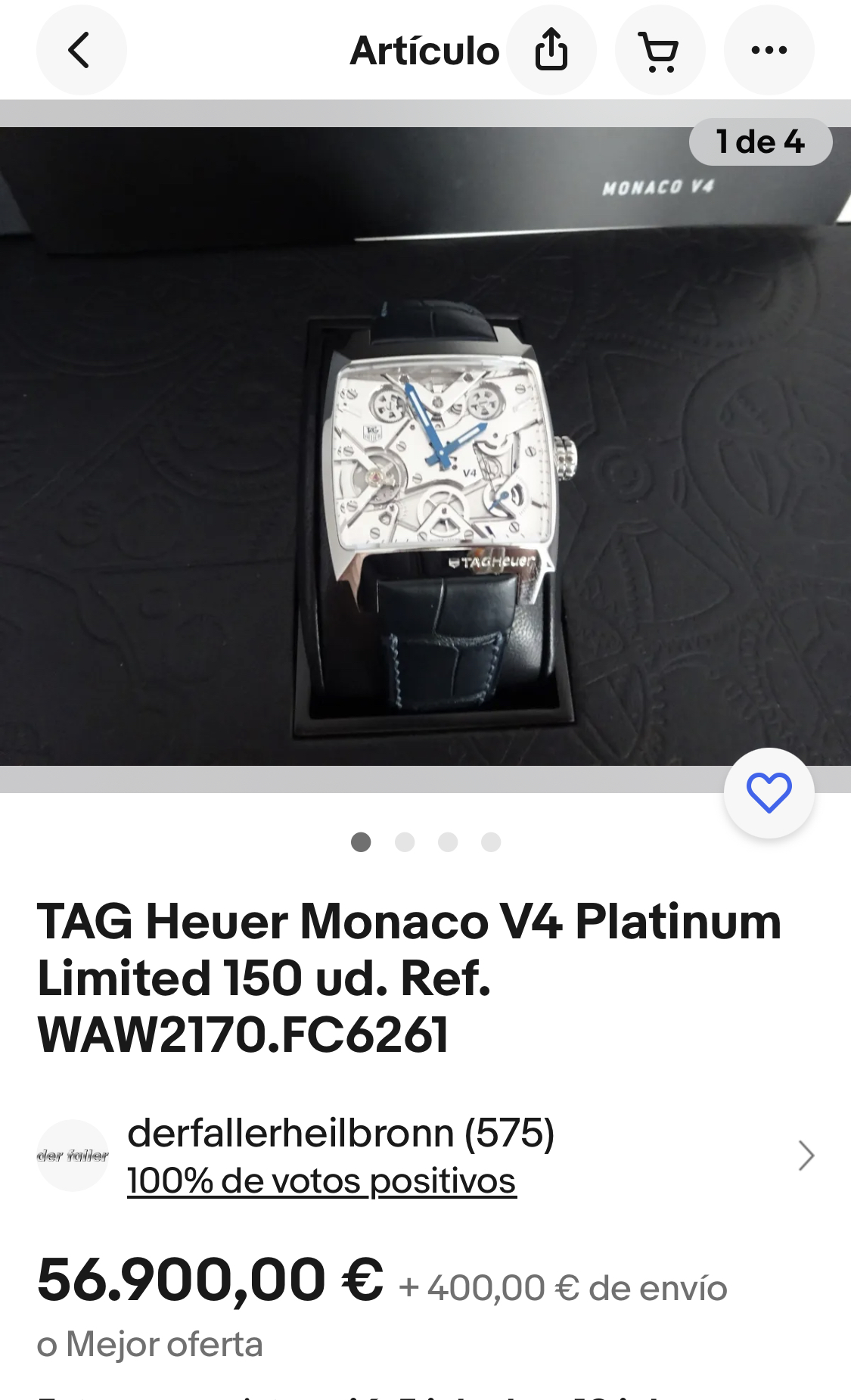Open the shopping cart

660,51
